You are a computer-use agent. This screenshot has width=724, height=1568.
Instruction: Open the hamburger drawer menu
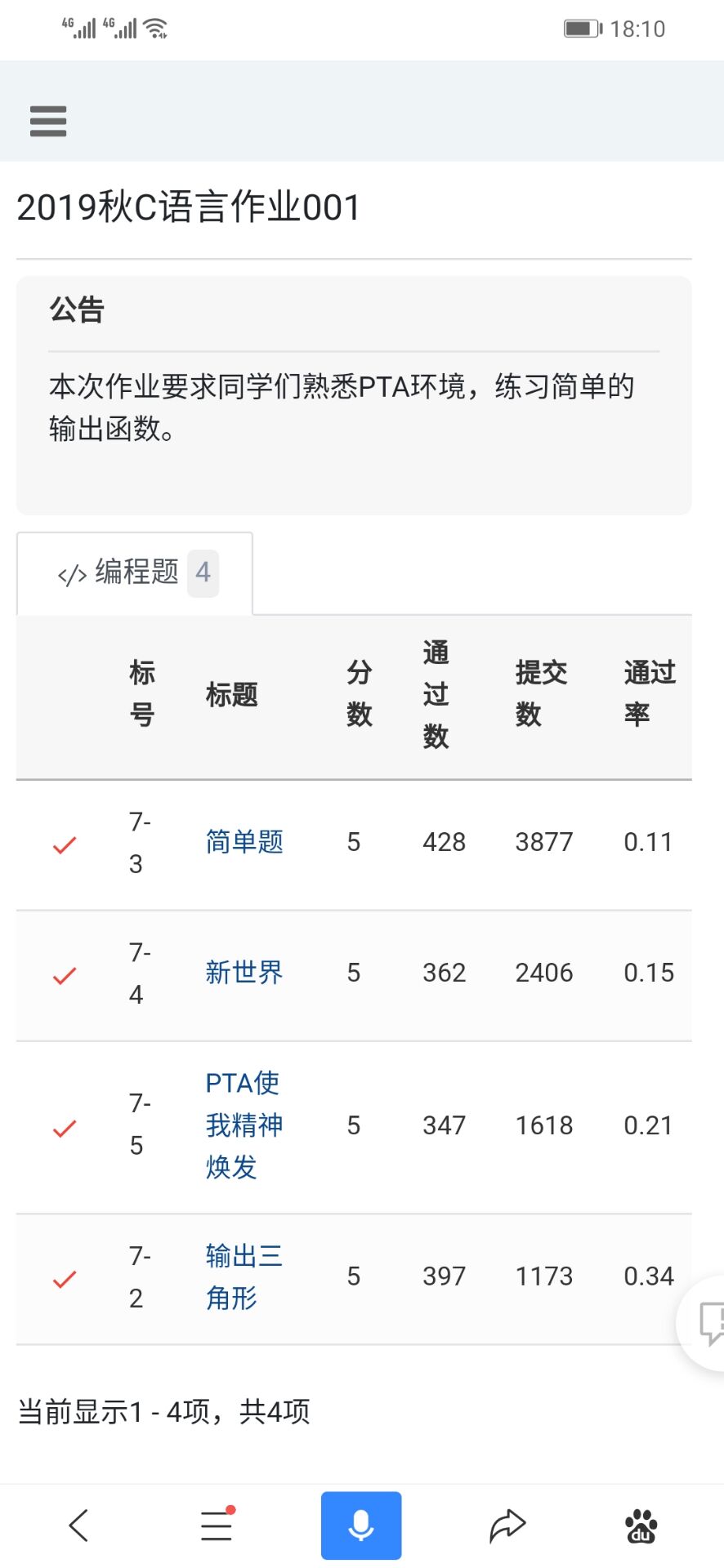click(x=48, y=121)
